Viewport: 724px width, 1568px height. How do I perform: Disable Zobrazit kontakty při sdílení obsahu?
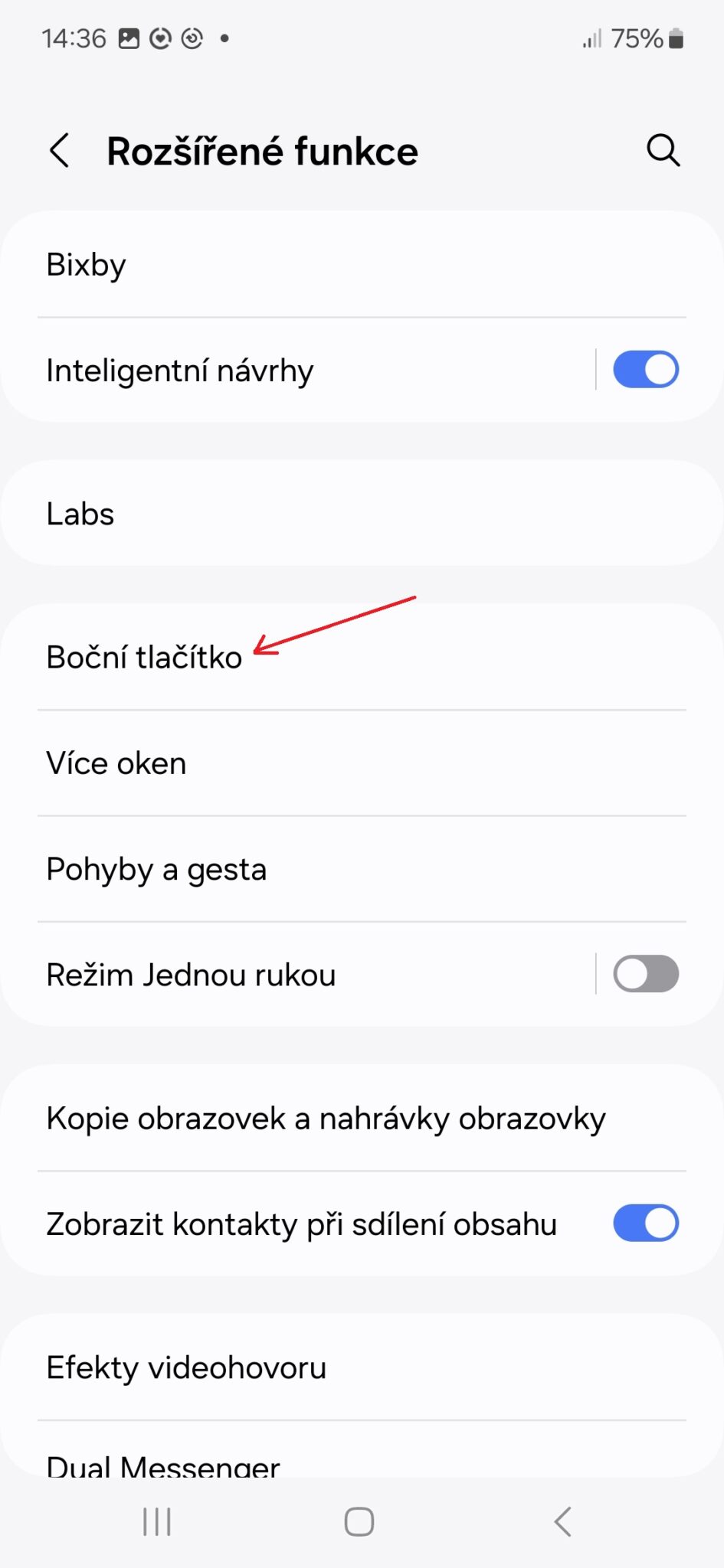coord(645,1223)
